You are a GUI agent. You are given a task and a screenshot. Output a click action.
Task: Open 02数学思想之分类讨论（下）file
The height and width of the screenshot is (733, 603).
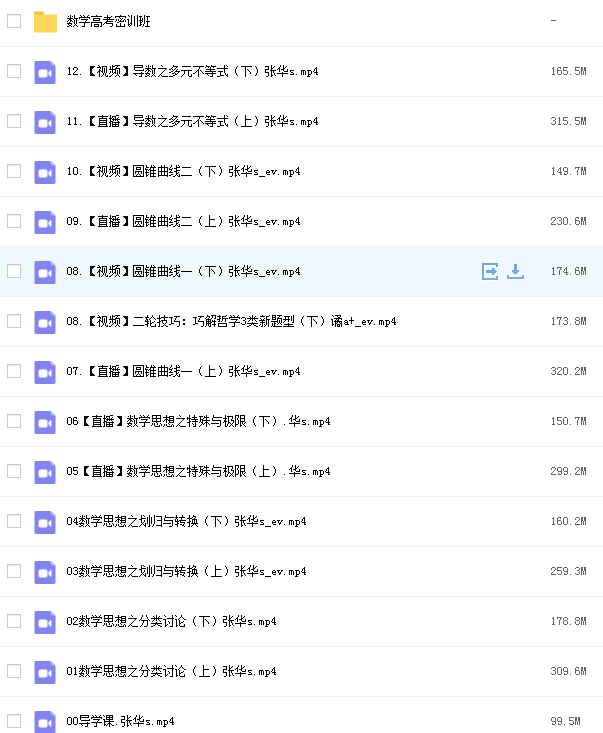[171, 621]
